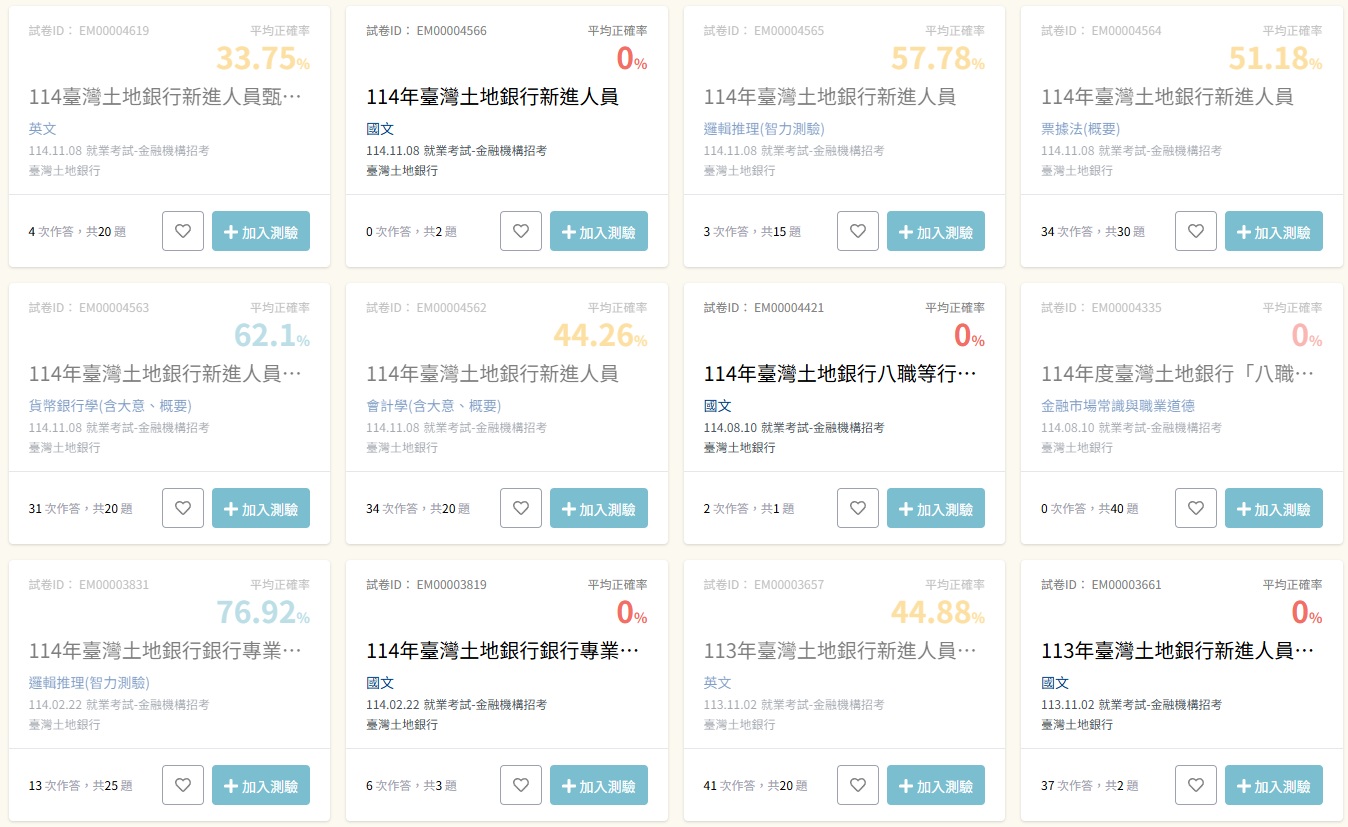This screenshot has height=827, width=1348.
Task: Add exam EM00004566 國文 to test
Action: 598,231
